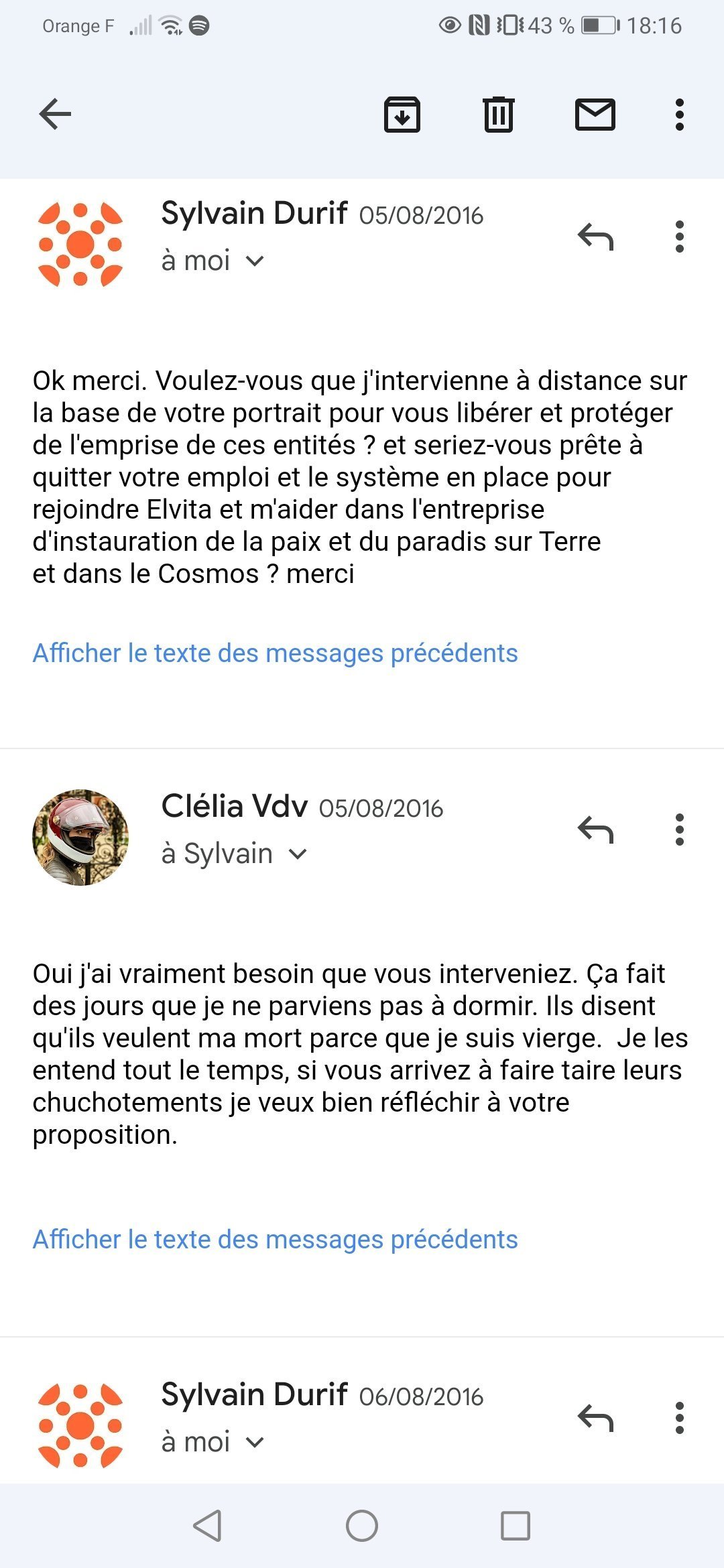
Task: Show quoted text under Clélia Vdv's message
Action: tap(275, 1239)
